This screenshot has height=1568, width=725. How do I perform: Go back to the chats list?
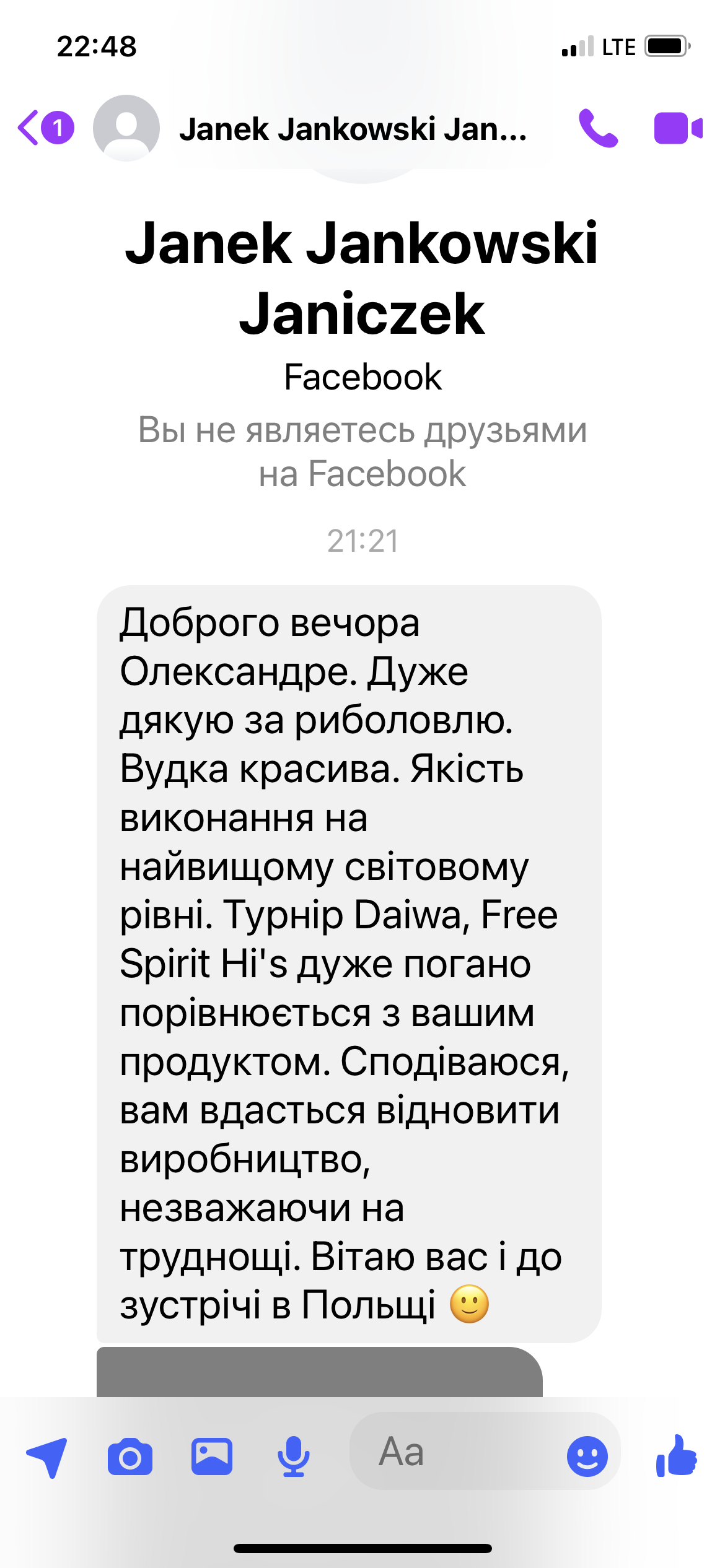coord(45,128)
